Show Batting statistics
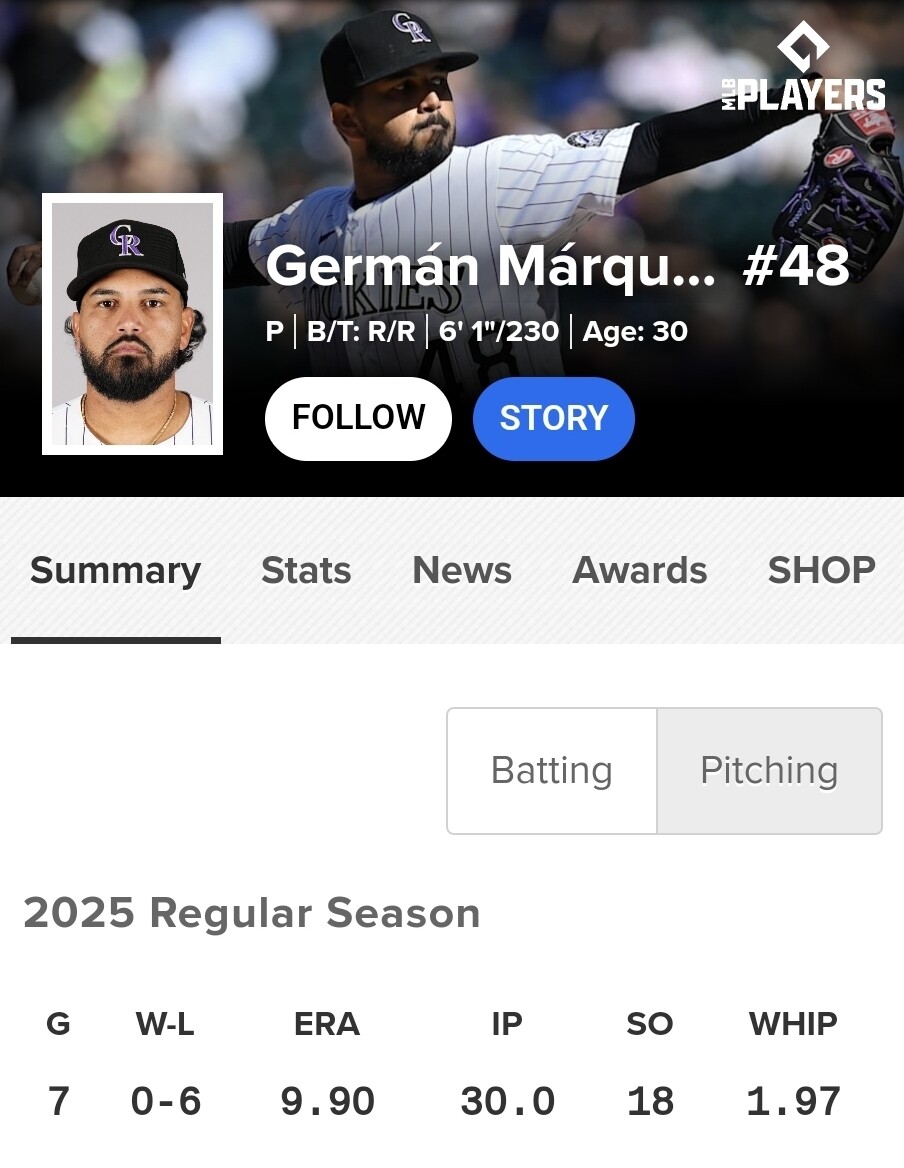This screenshot has width=904, height=1168. click(552, 770)
